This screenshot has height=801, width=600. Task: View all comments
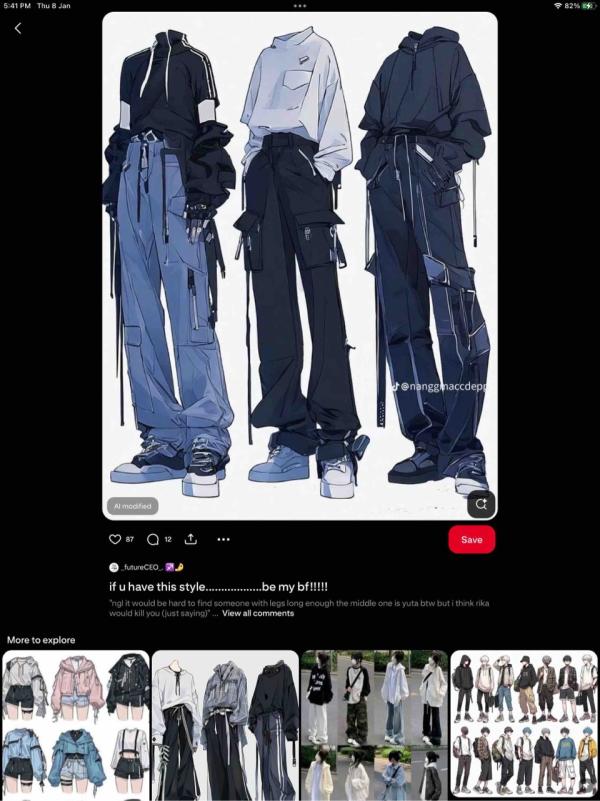click(x=258, y=613)
